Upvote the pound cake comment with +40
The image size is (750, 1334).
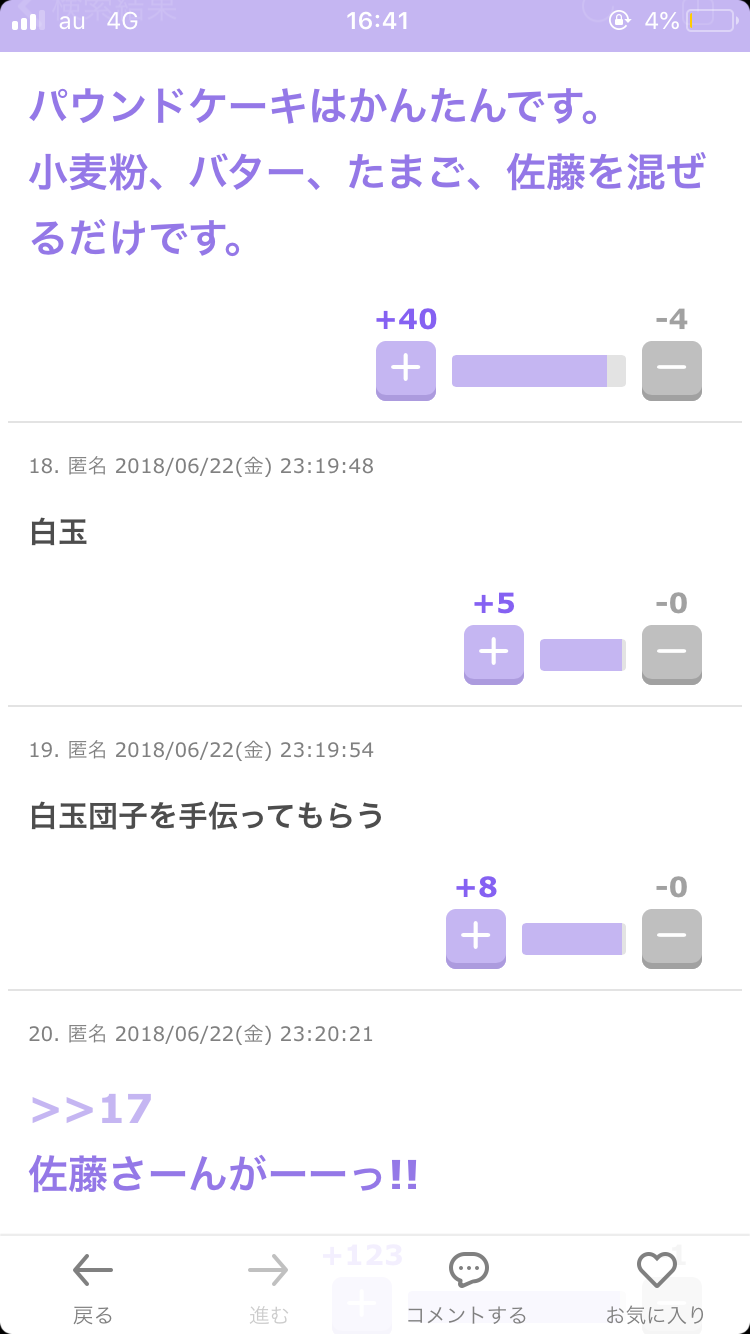(x=406, y=370)
